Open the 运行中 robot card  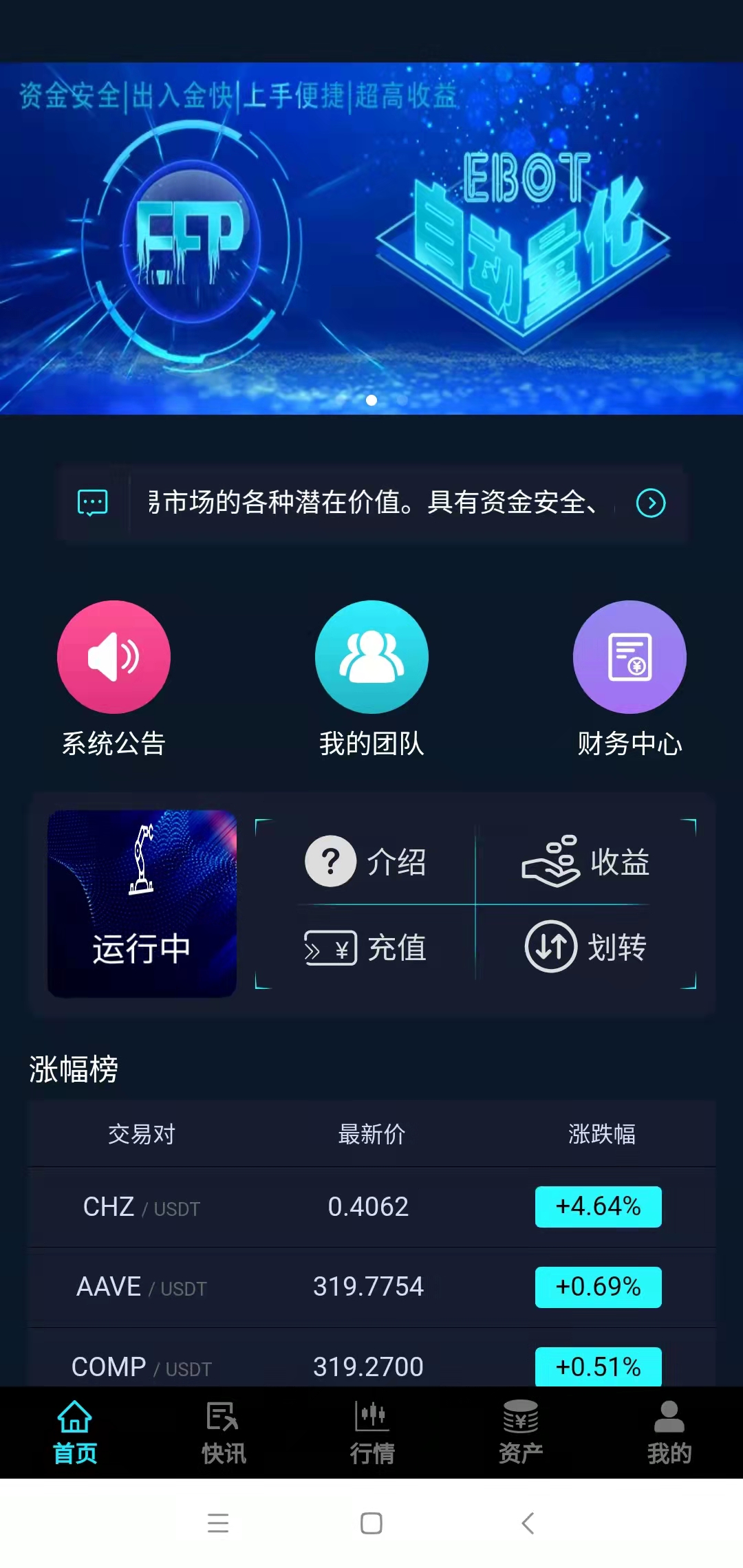[142, 903]
